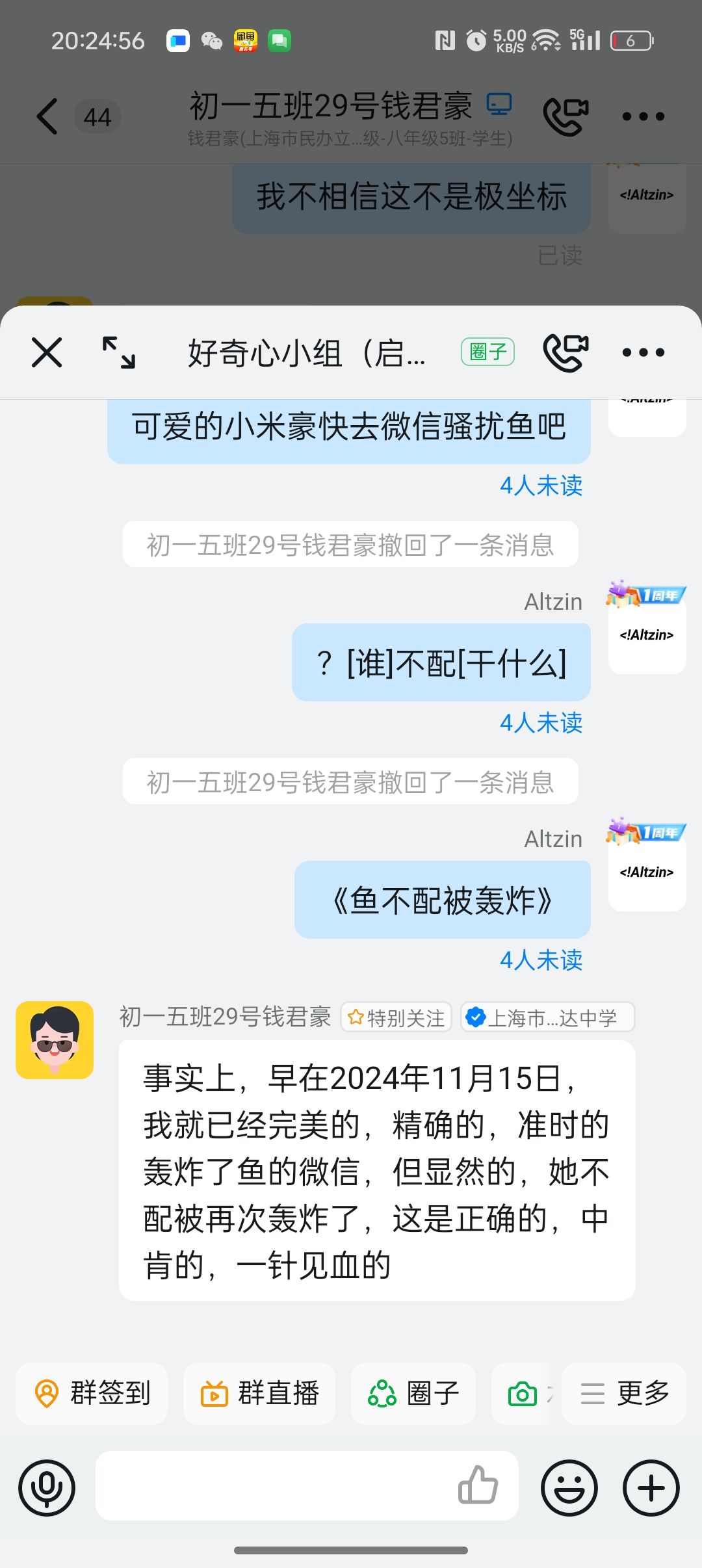This screenshot has height=1568, width=702.
Task: Send a thumbs-up quick reaction
Action: tap(478, 1486)
